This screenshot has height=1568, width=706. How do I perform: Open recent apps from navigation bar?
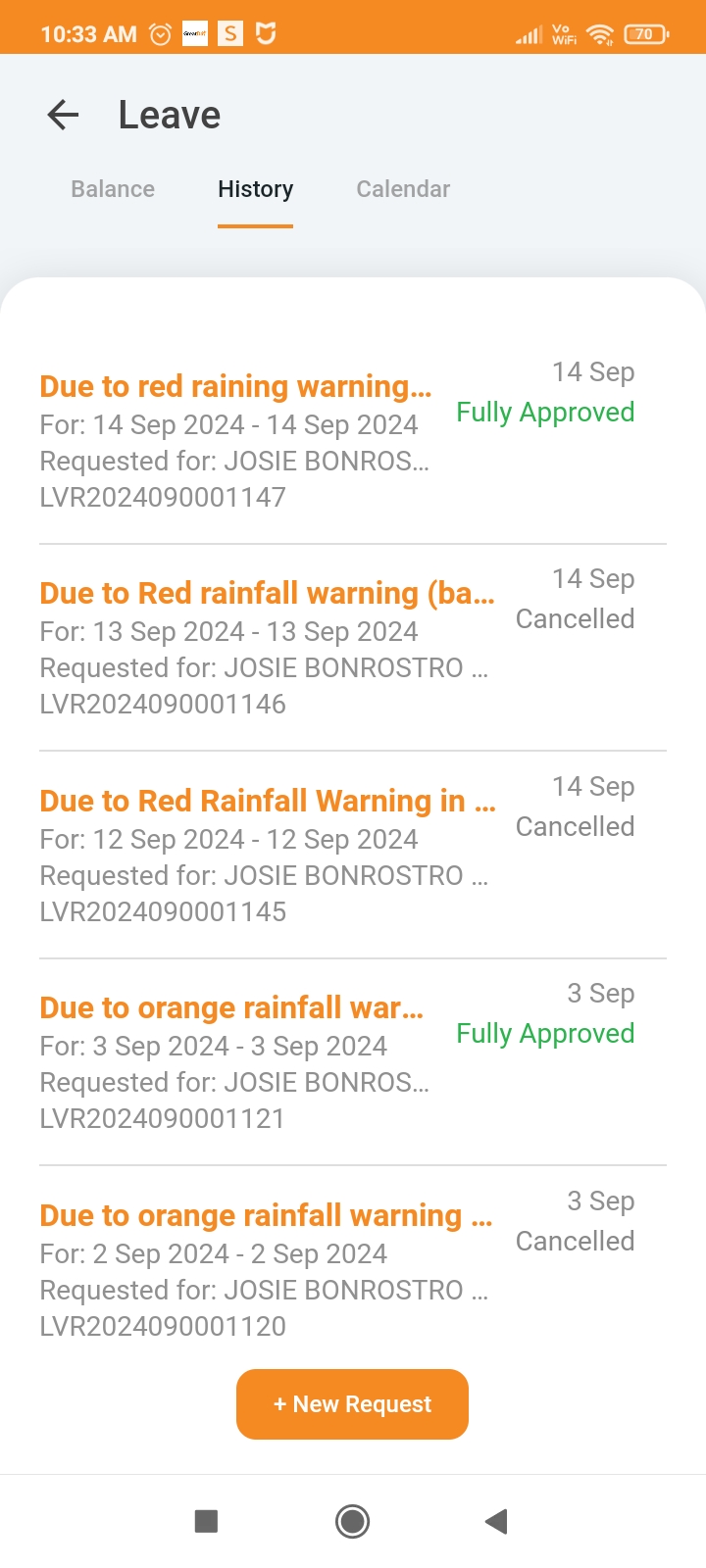point(206,1521)
